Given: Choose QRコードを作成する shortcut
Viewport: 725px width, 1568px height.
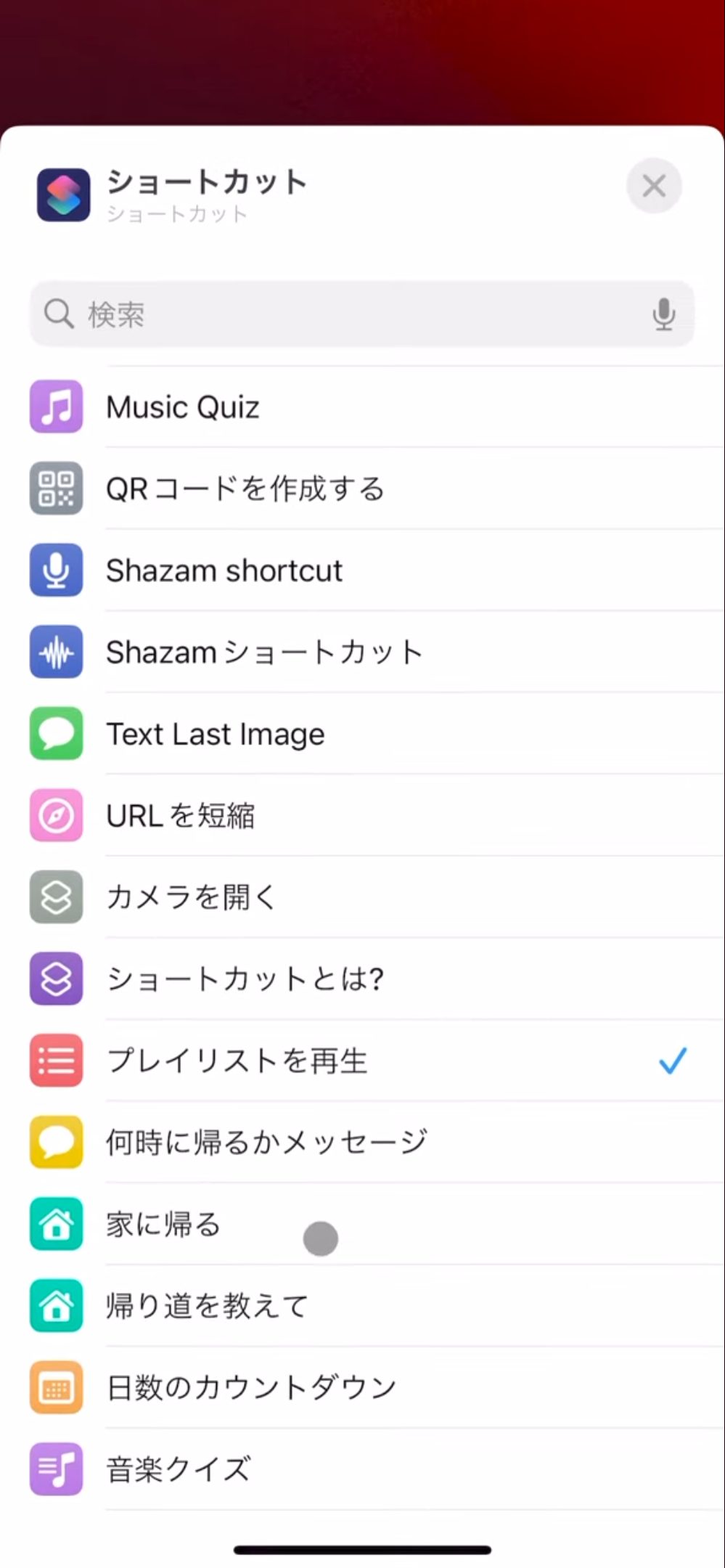Looking at the screenshot, I should 362,489.
